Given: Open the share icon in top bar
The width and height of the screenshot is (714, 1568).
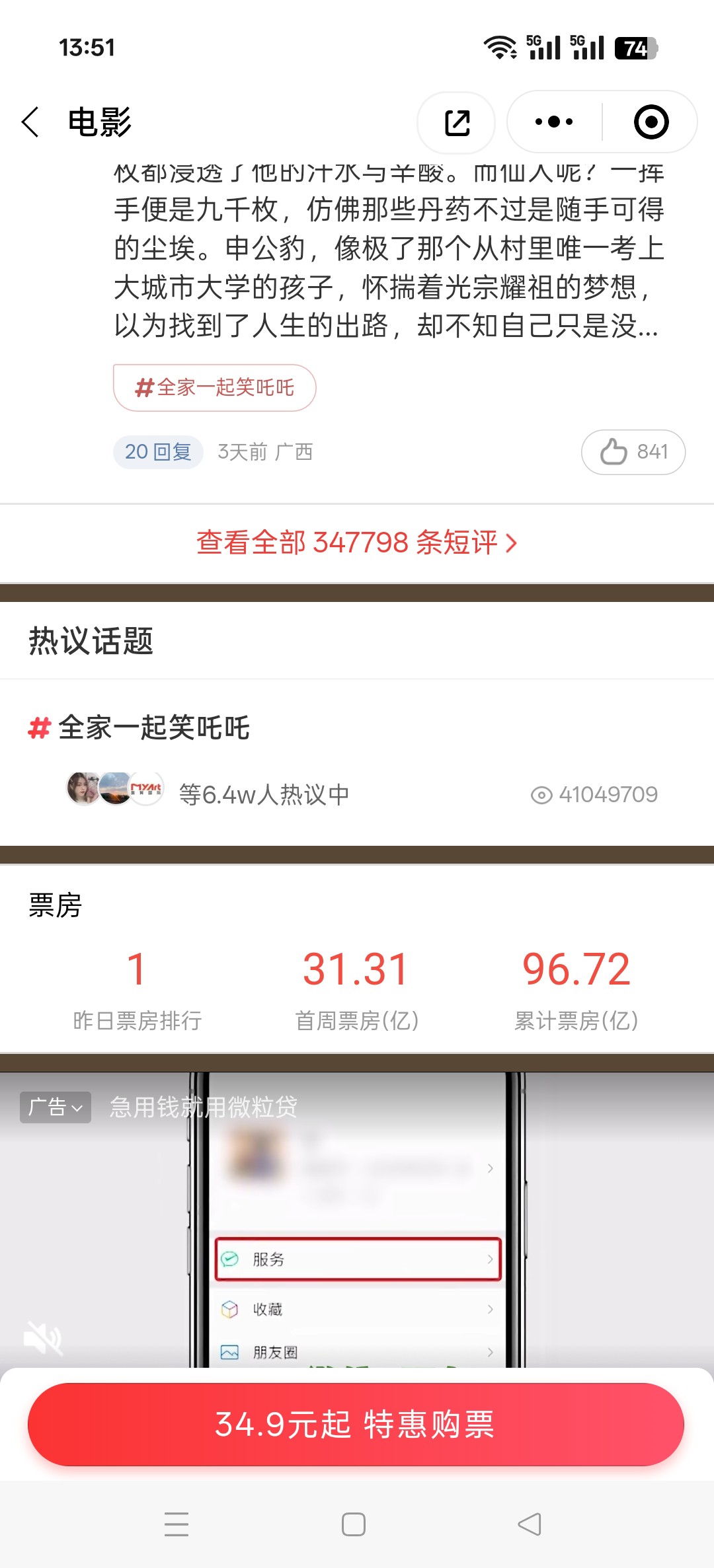Looking at the screenshot, I should coord(457,123).
